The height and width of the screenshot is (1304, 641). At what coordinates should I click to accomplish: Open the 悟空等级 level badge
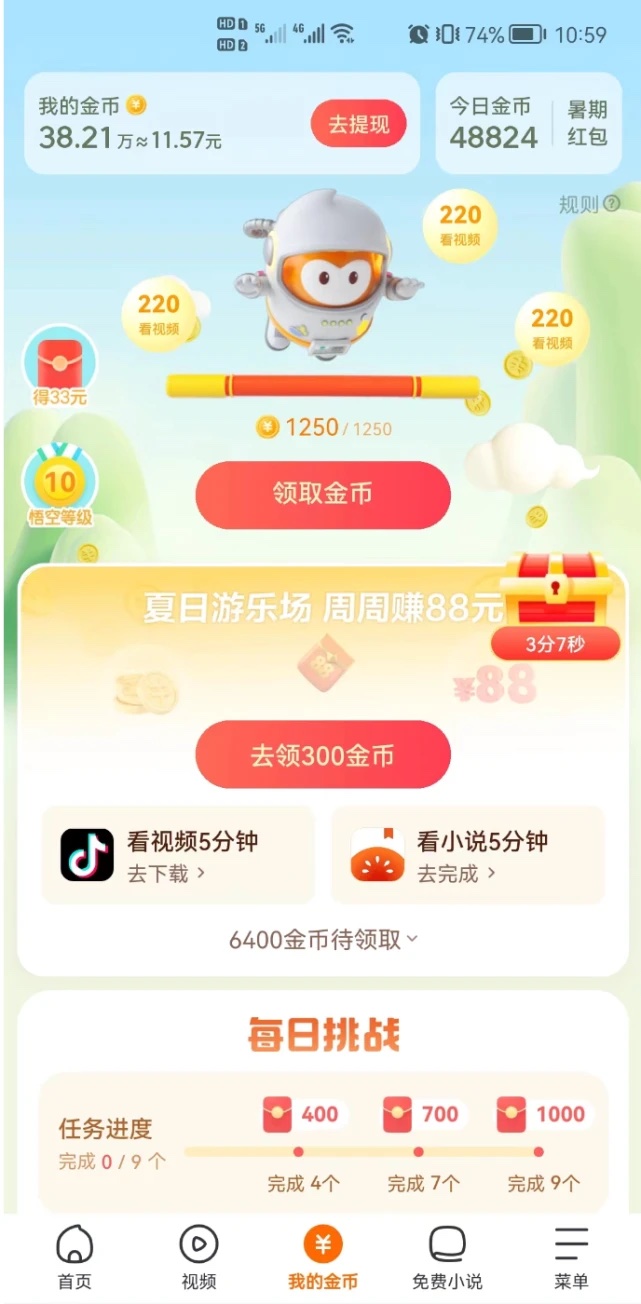pyautogui.click(x=60, y=487)
